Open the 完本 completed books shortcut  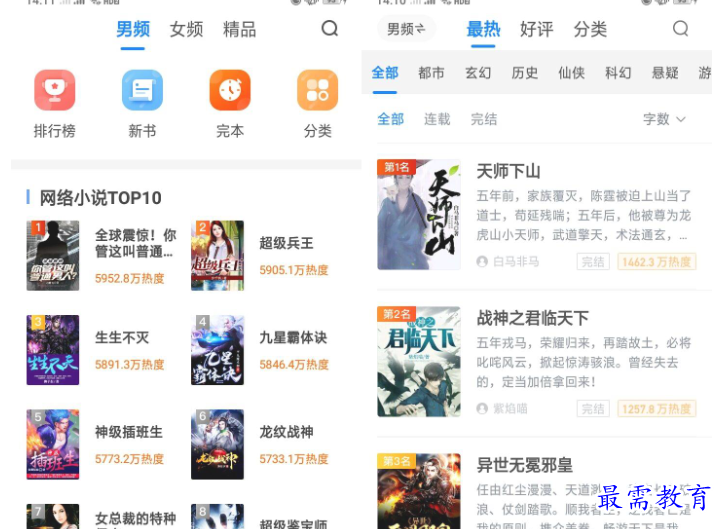(230, 104)
